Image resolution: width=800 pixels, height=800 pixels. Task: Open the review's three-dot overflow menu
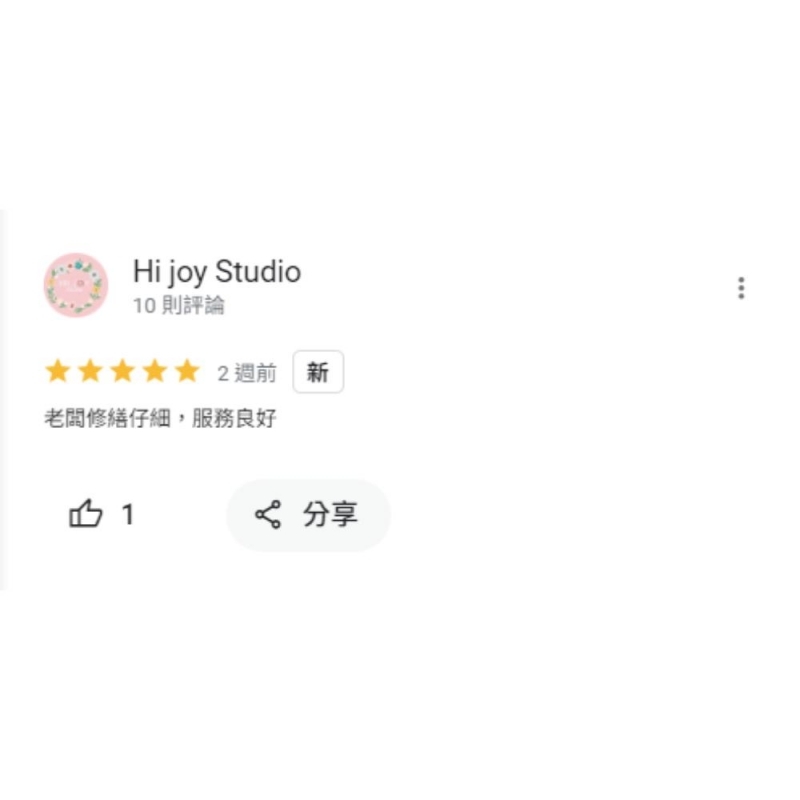(740, 288)
